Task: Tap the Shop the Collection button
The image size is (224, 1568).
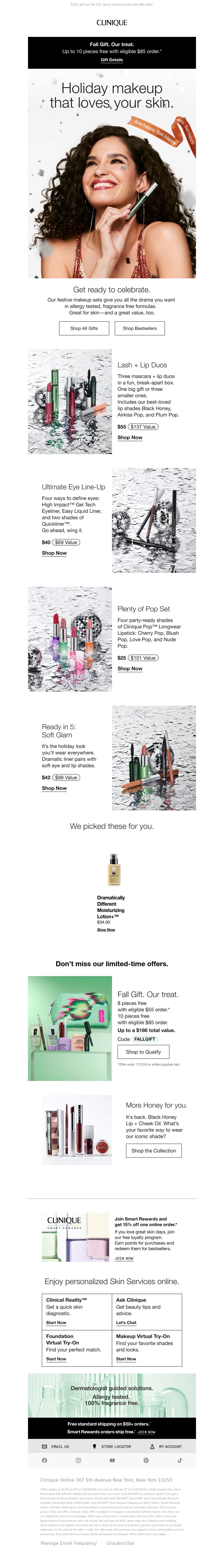Action: pyautogui.click(x=154, y=1151)
